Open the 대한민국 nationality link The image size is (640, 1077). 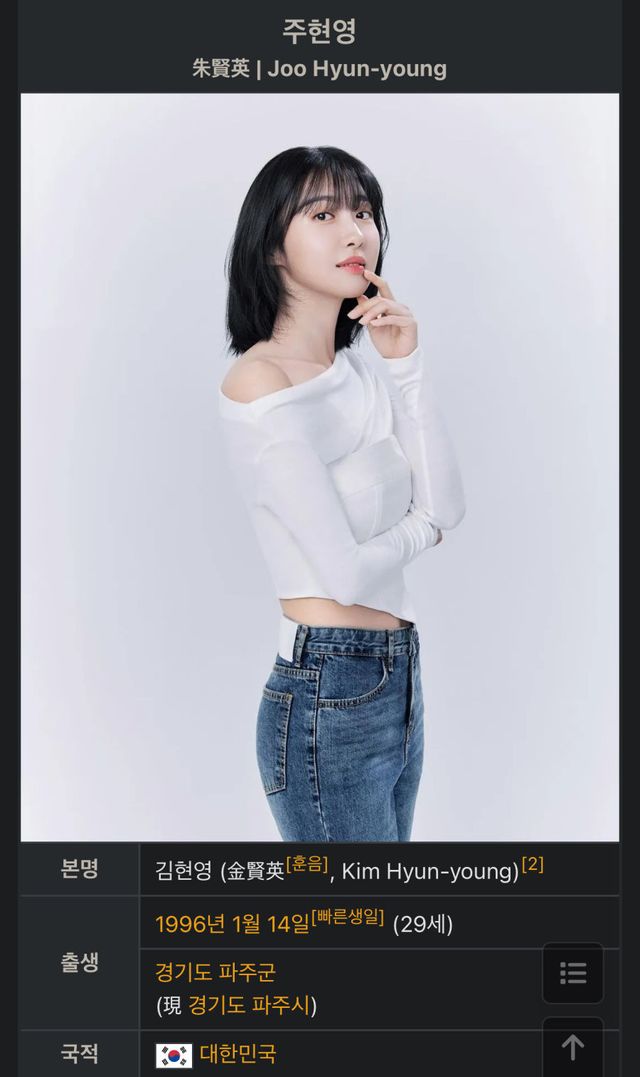point(238,1053)
